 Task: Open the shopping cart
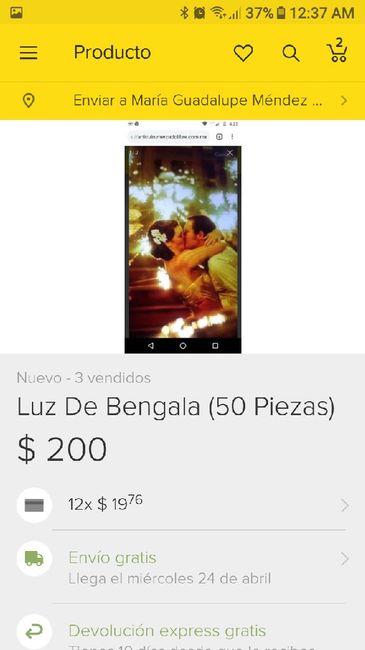[337, 51]
